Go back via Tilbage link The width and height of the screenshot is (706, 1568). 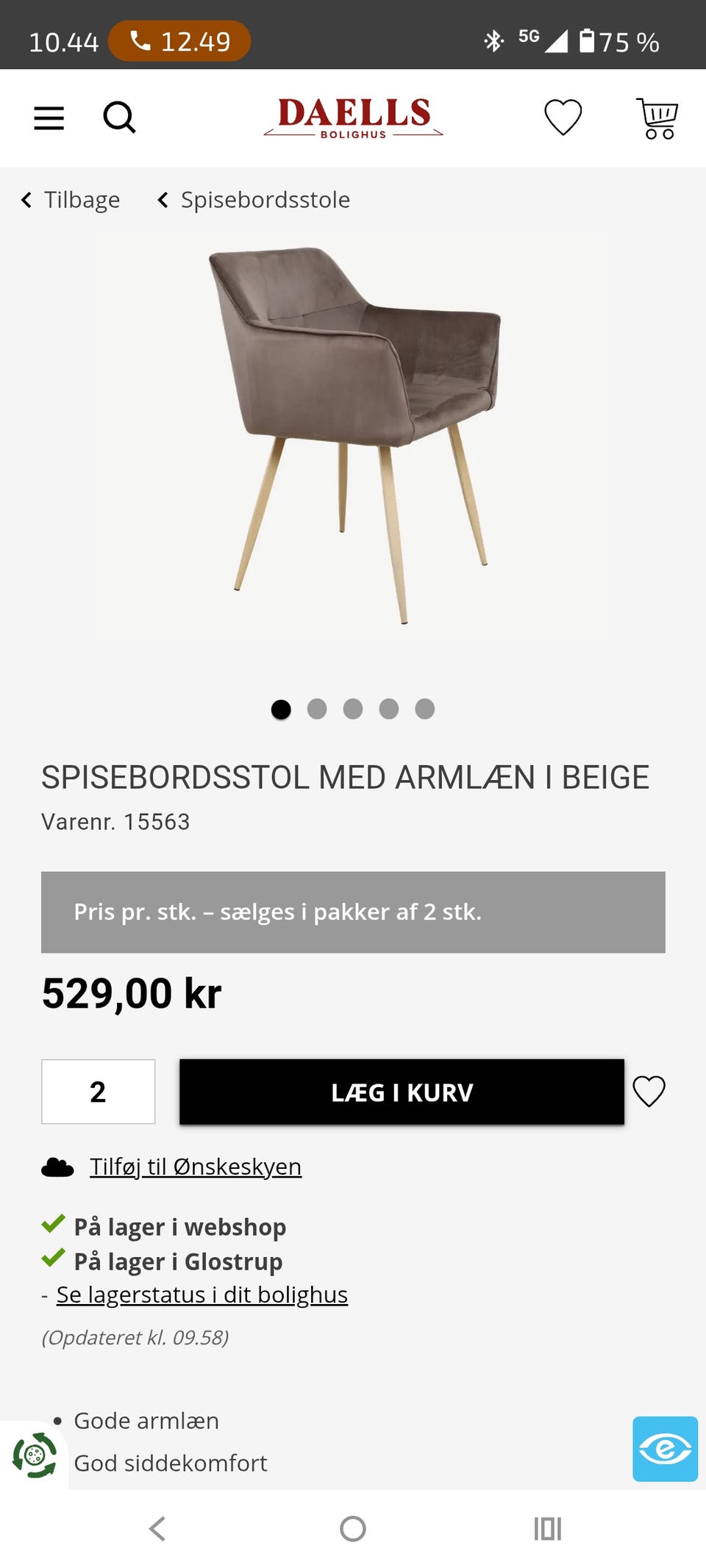pos(71,200)
